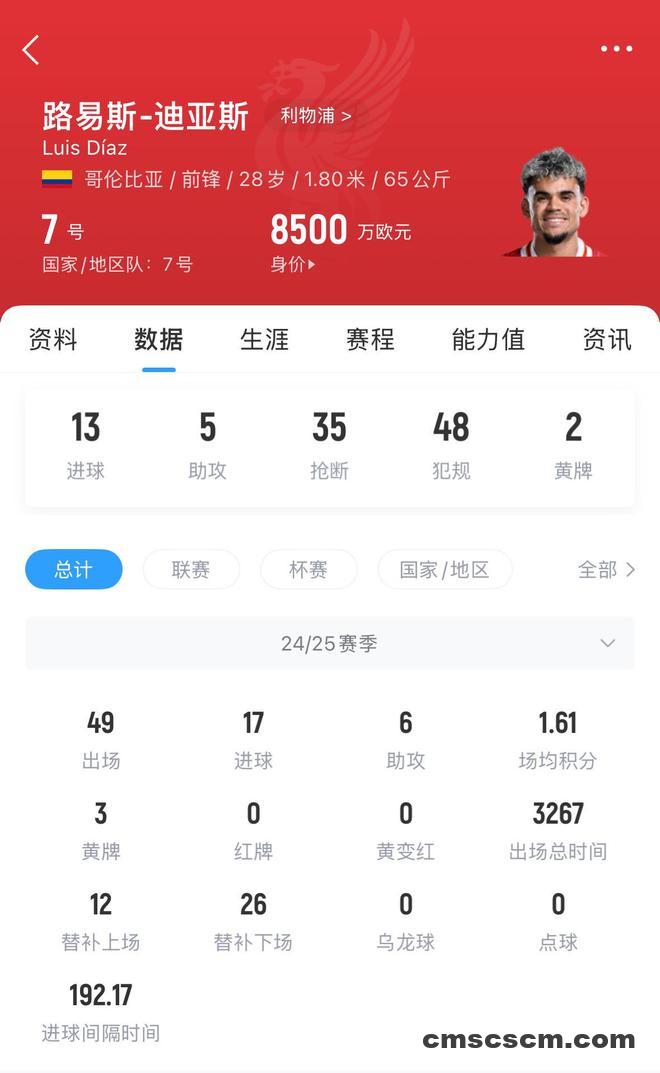Open 全部 to see all categories
660x1073 pixels.
coord(606,569)
